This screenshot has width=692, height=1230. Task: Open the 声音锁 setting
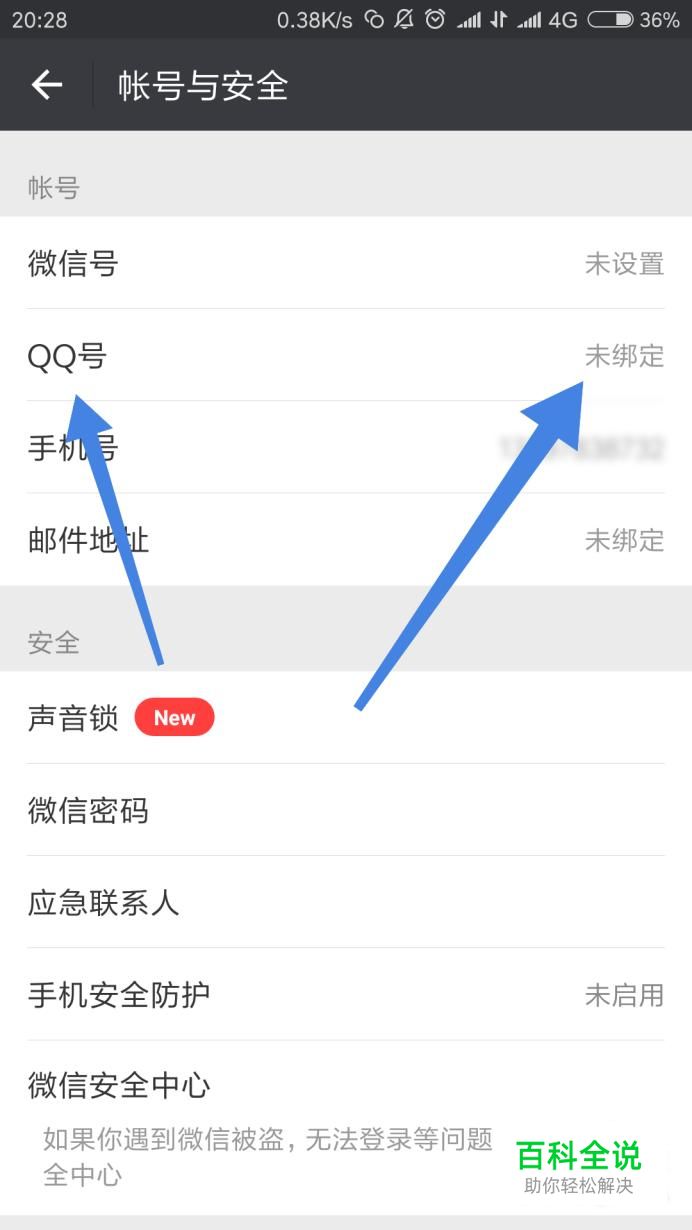345,718
